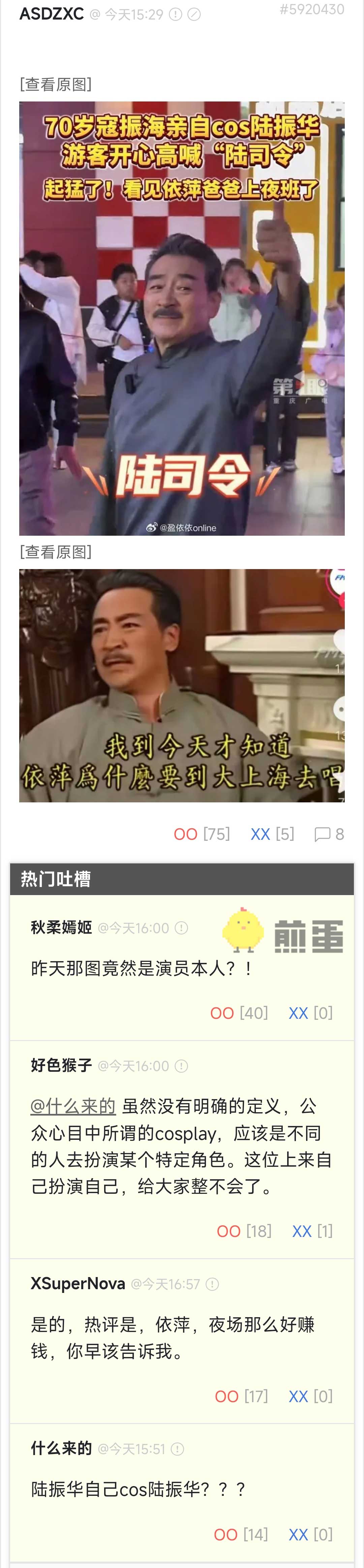Open the post's 8 comments
The height and width of the screenshot is (1568, 364).
[329, 834]
